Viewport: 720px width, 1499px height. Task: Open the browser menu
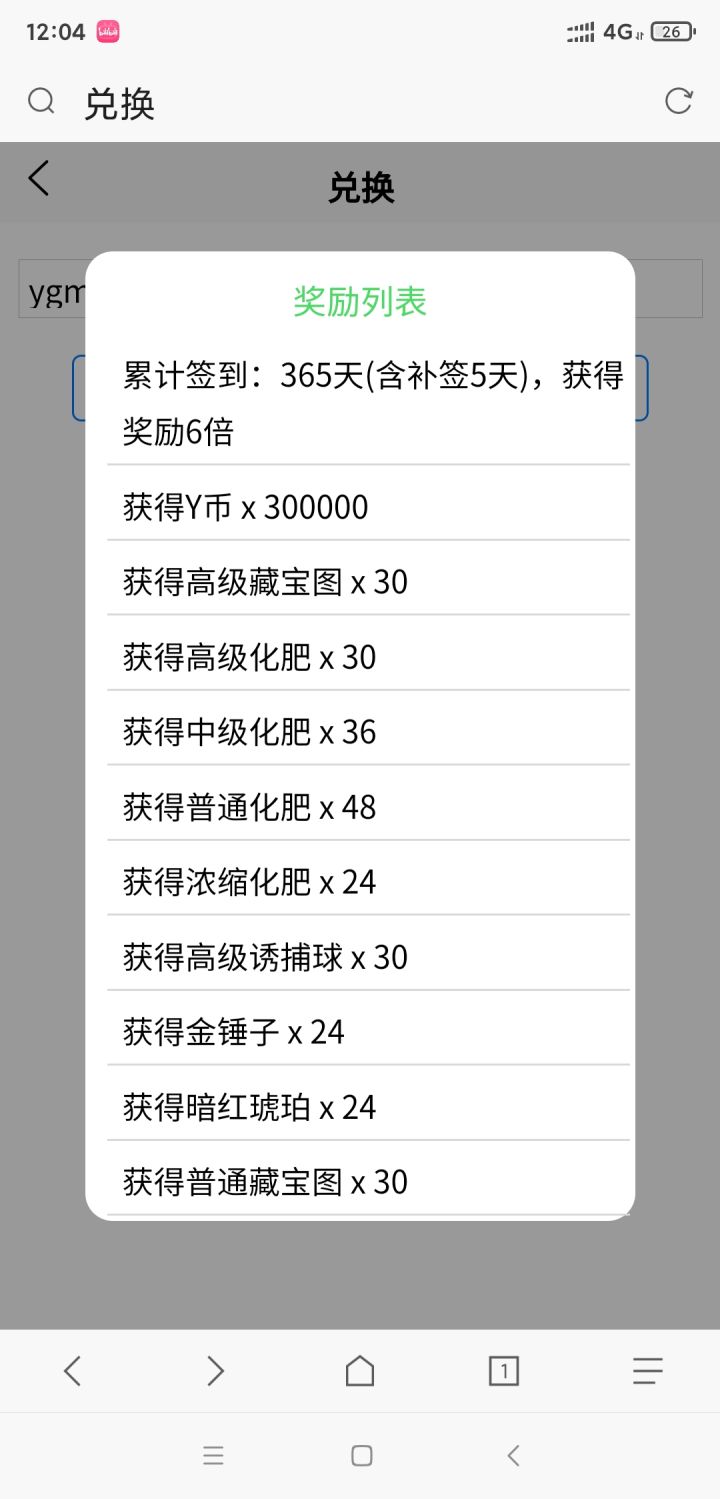(x=648, y=1370)
